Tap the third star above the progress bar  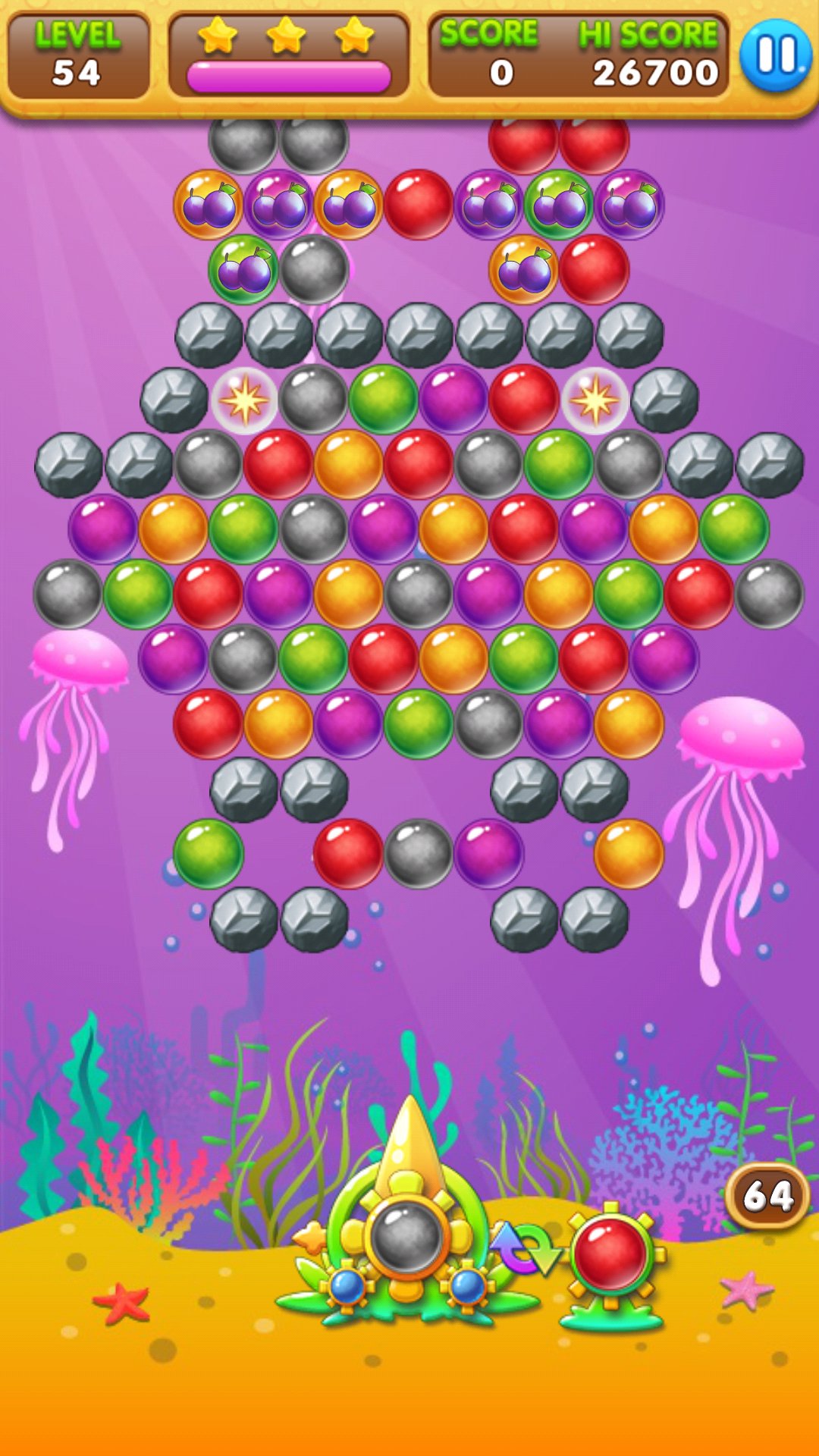(353, 36)
